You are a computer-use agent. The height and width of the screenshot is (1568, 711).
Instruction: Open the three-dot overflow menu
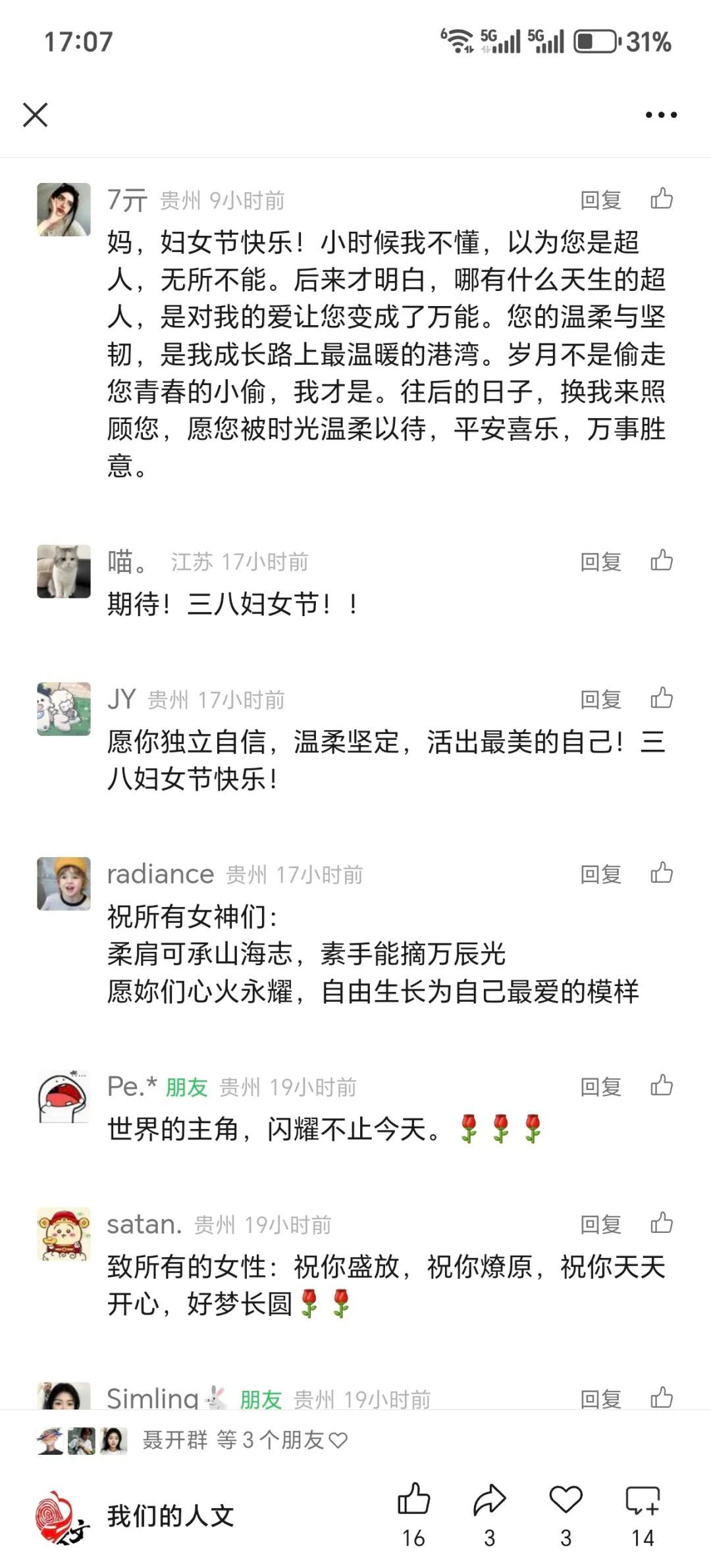click(x=661, y=115)
